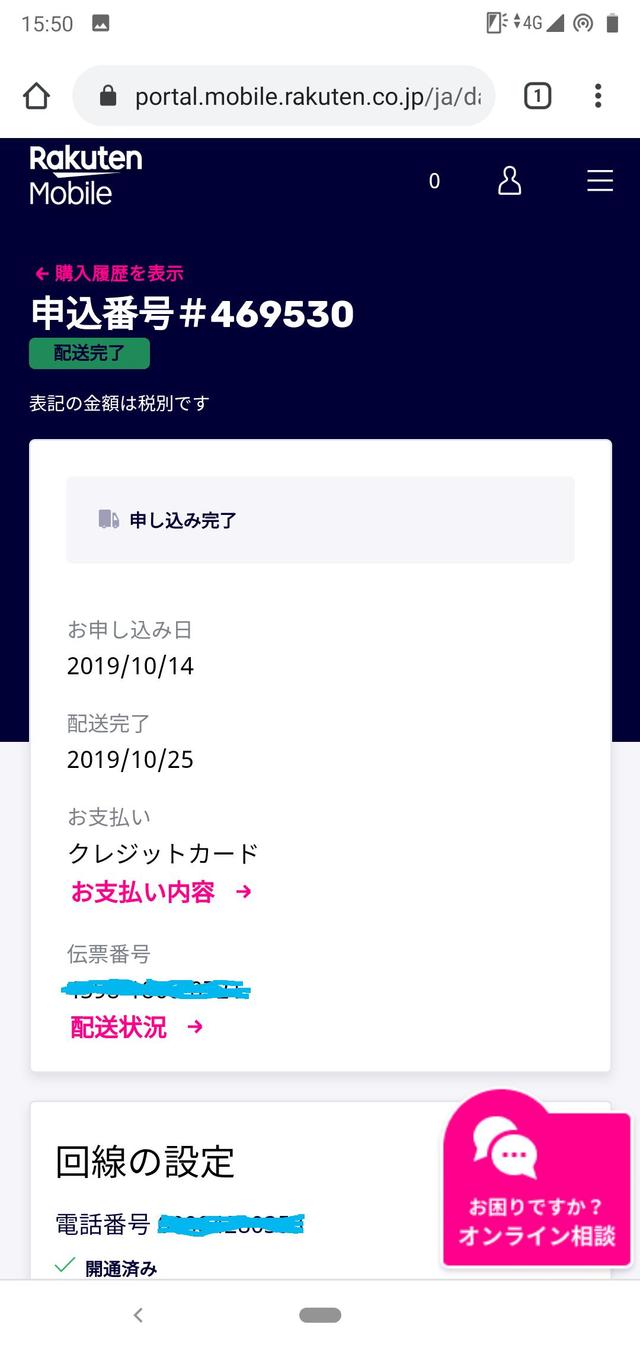Tap the browser home icon
Image resolution: width=640 pixels, height=1351 pixels.
[36, 96]
